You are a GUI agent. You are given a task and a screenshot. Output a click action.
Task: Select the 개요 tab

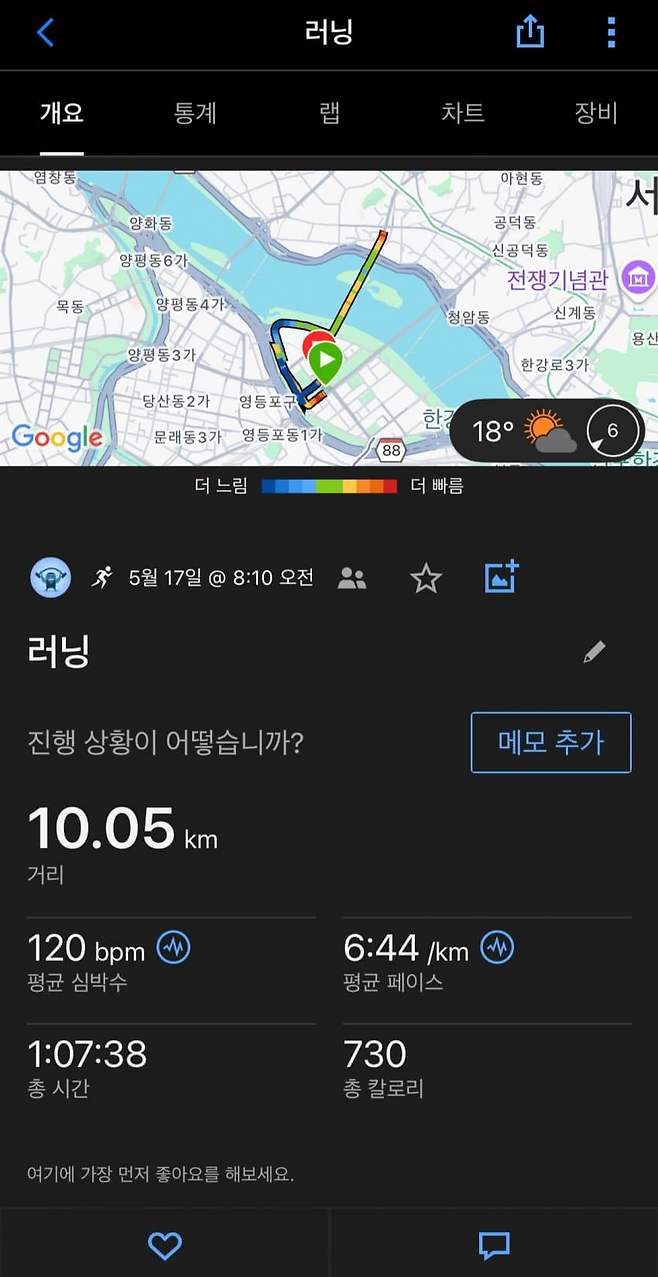62,113
